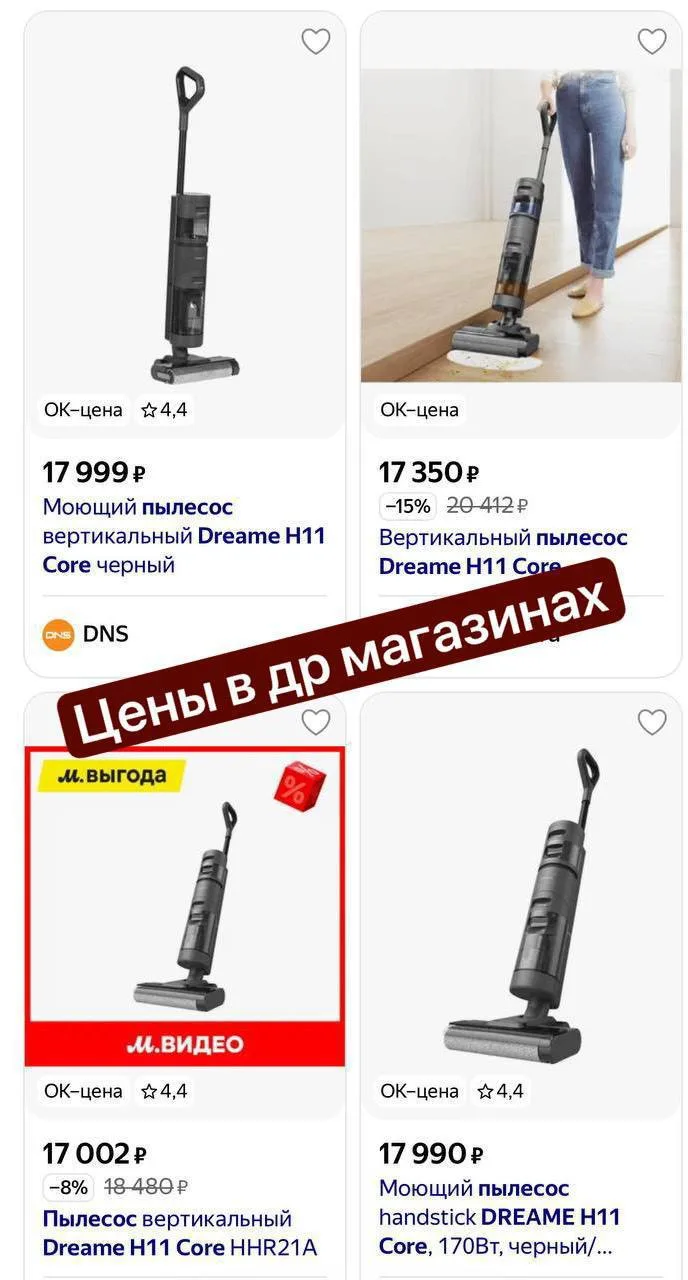Add the 17 999 ₽ DNS vacuum to favorites
The width and height of the screenshot is (688, 1280).
(x=316, y=42)
